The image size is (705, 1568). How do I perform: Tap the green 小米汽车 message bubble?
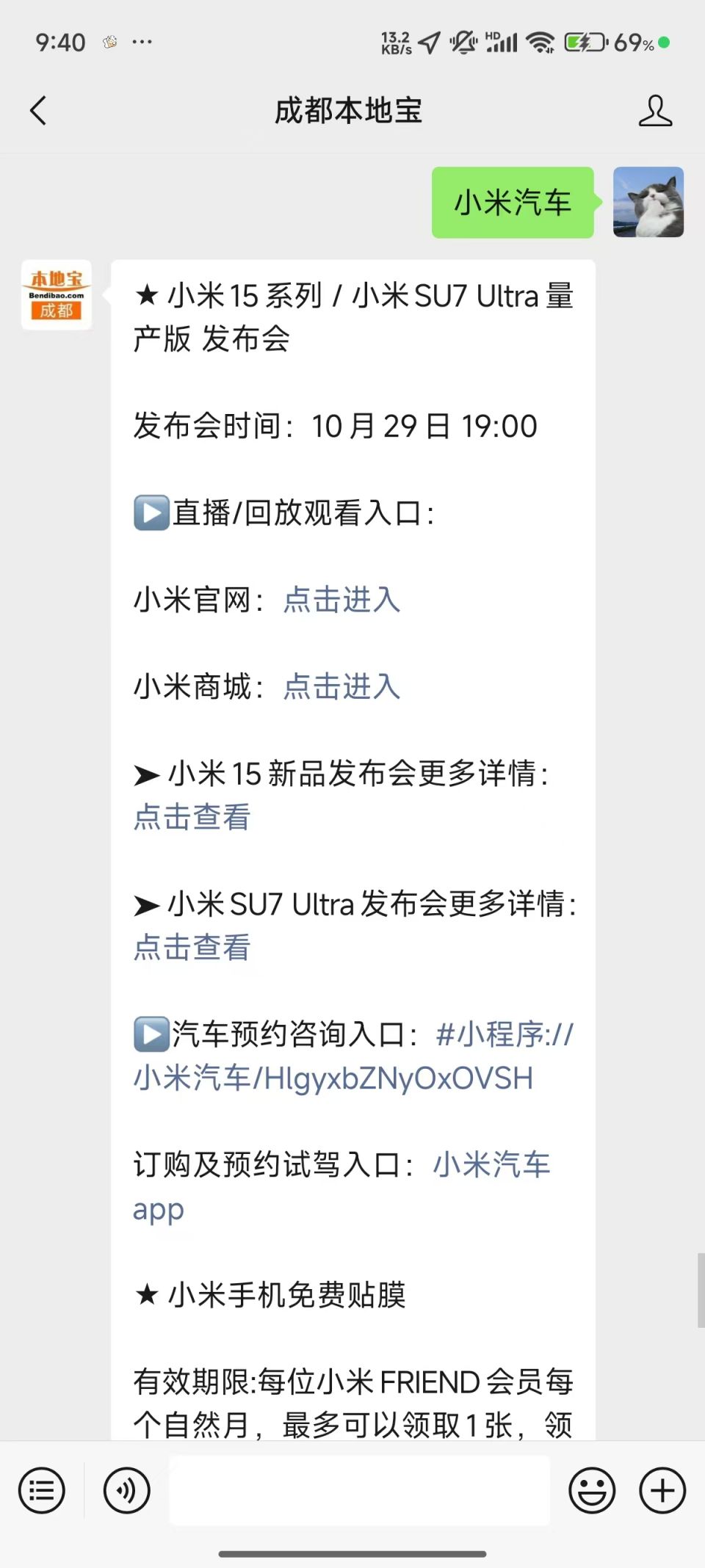(512, 203)
